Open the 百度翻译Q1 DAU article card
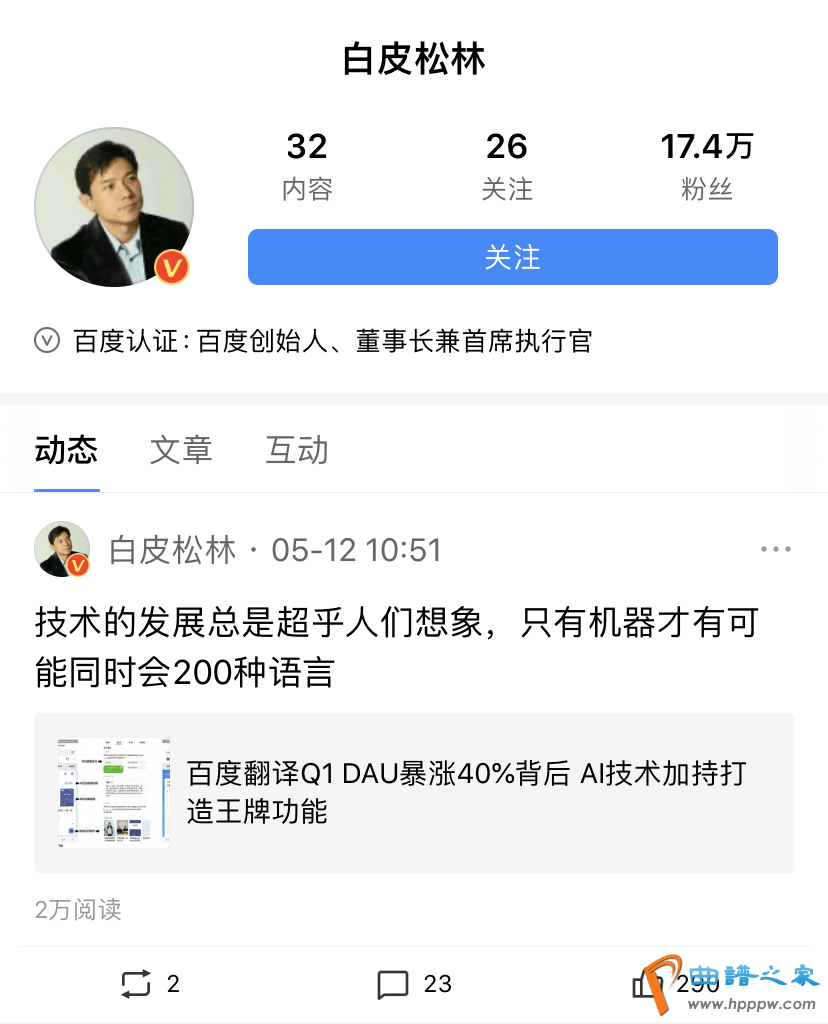Screen dimensions: 828x1024 pos(414,793)
